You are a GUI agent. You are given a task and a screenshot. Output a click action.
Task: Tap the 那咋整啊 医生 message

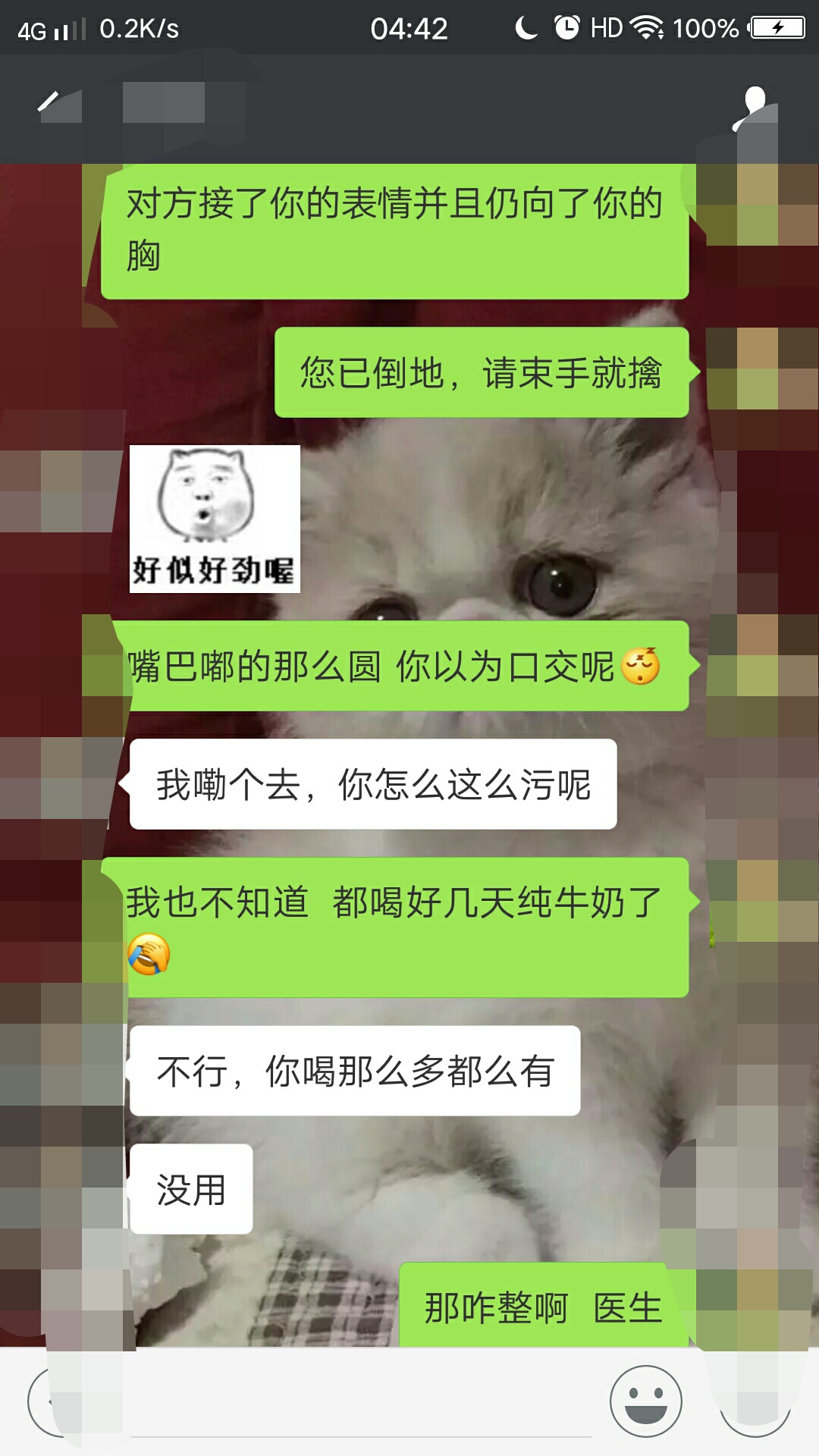click(x=542, y=1298)
